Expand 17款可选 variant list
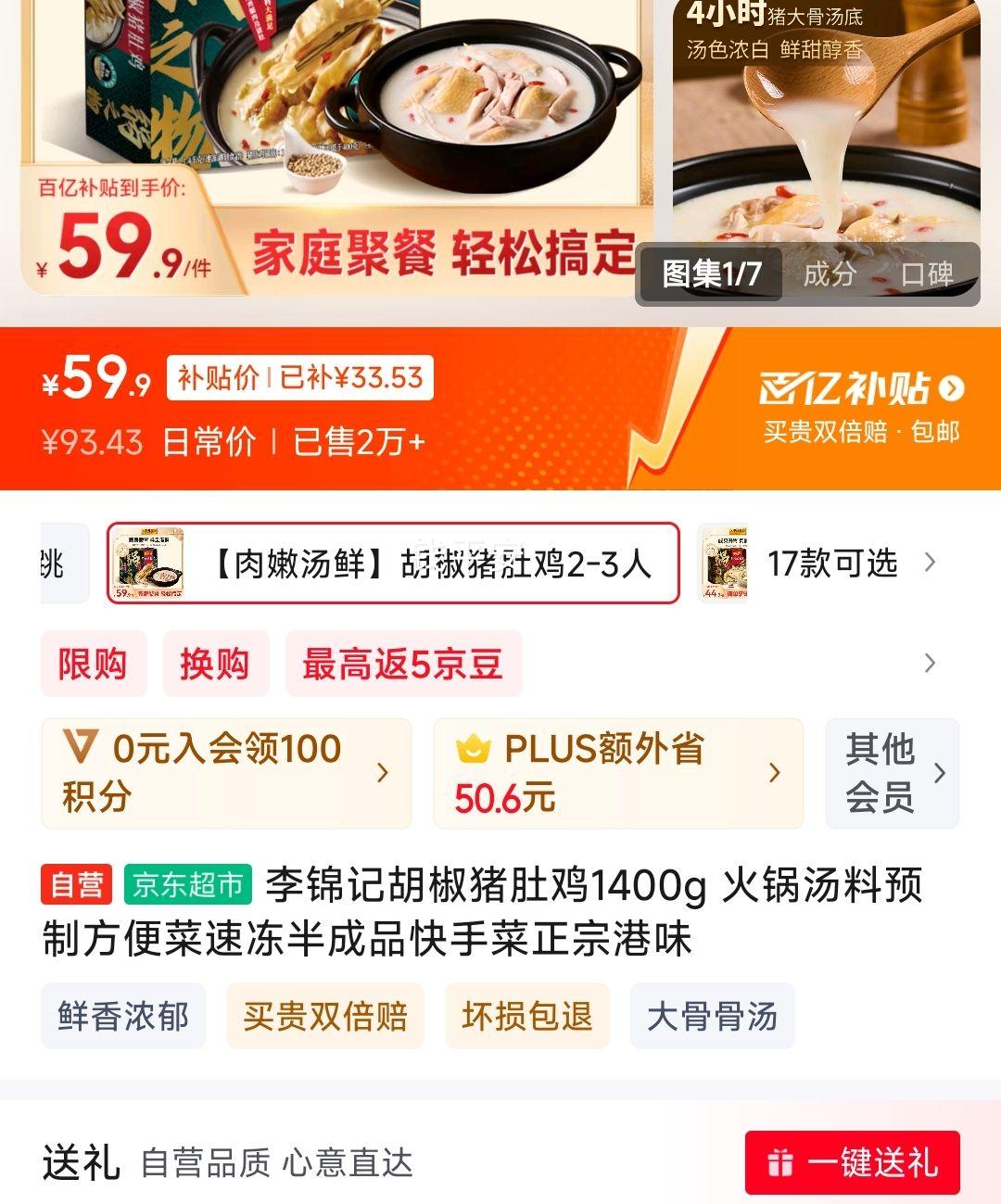This screenshot has width=1001, height=1204. [x=832, y=561]
